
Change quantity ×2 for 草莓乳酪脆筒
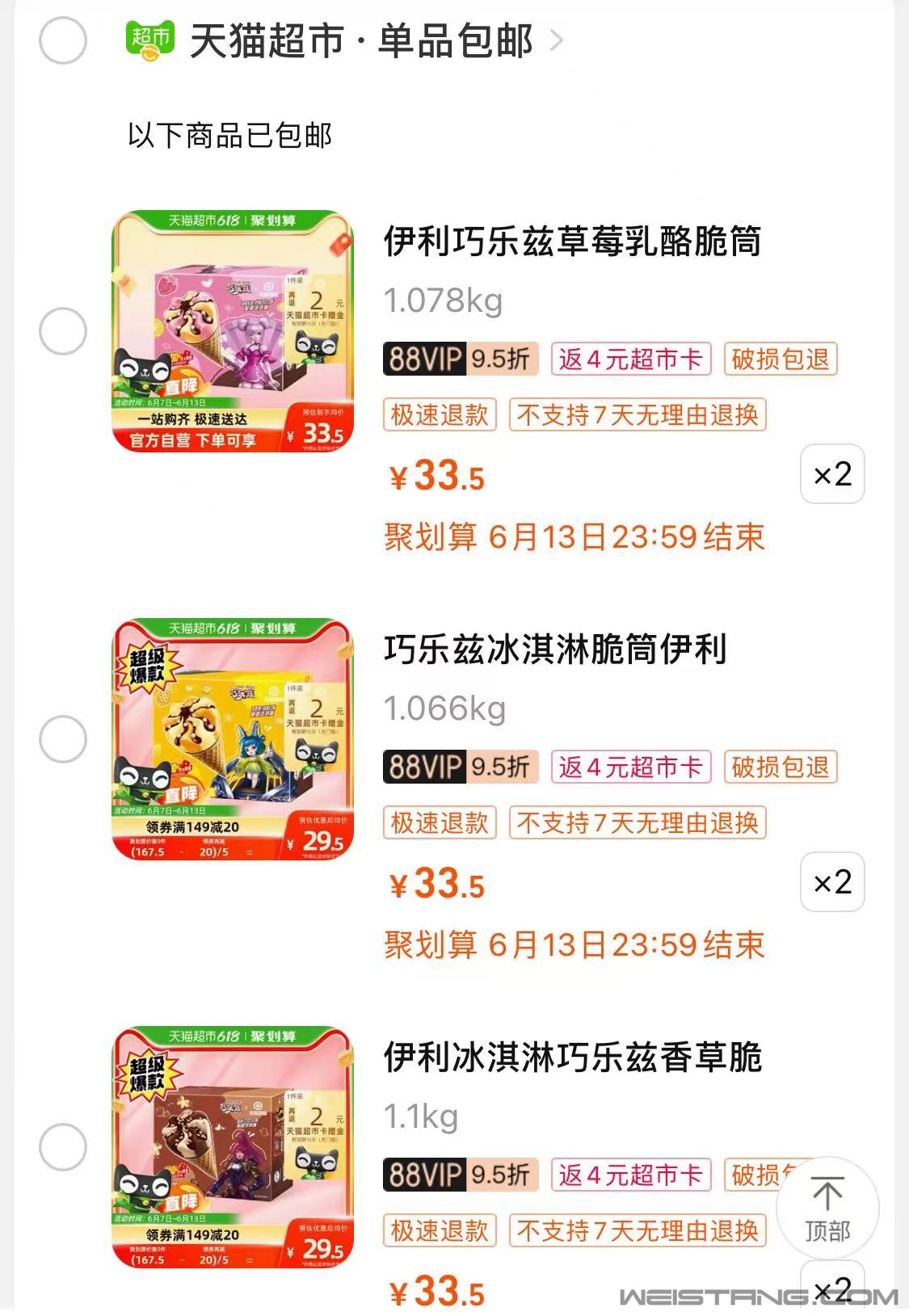pos(832,474)
